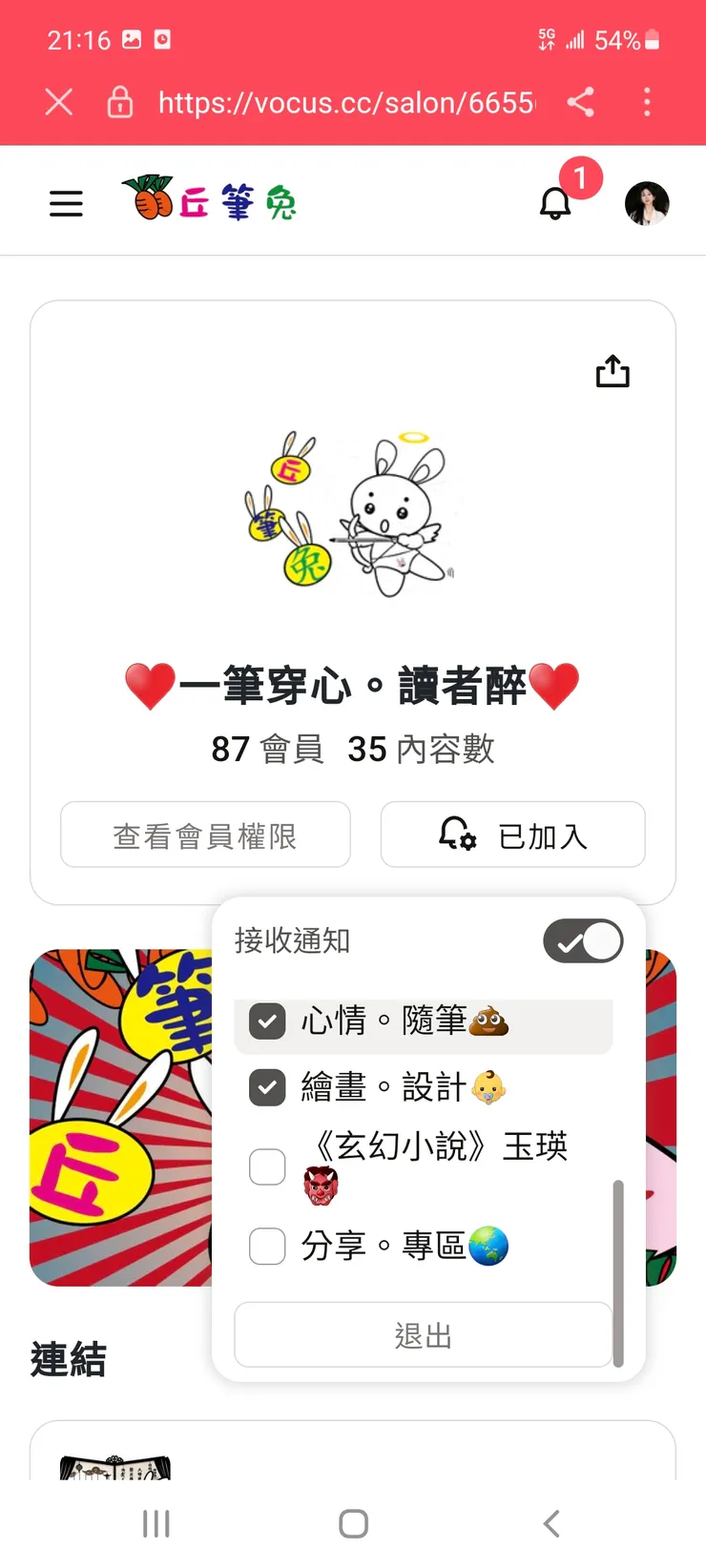Open the browser three-dot menu
The height and width of the screenshot is (1568, 706).
tap(647, 102)
